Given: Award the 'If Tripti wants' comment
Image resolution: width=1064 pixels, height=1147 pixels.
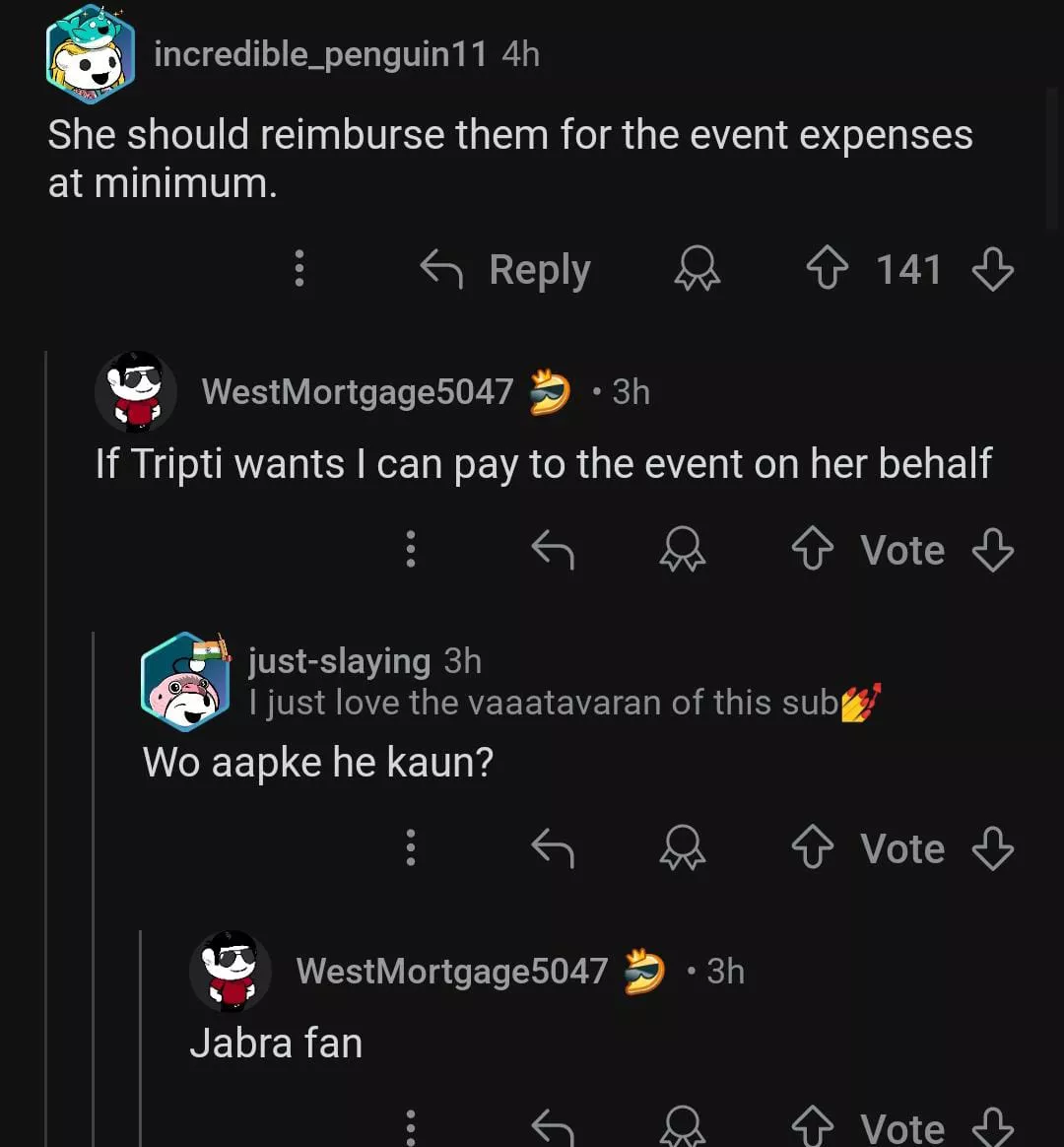Looking at the screenshot, I should (x=682, y=550).
